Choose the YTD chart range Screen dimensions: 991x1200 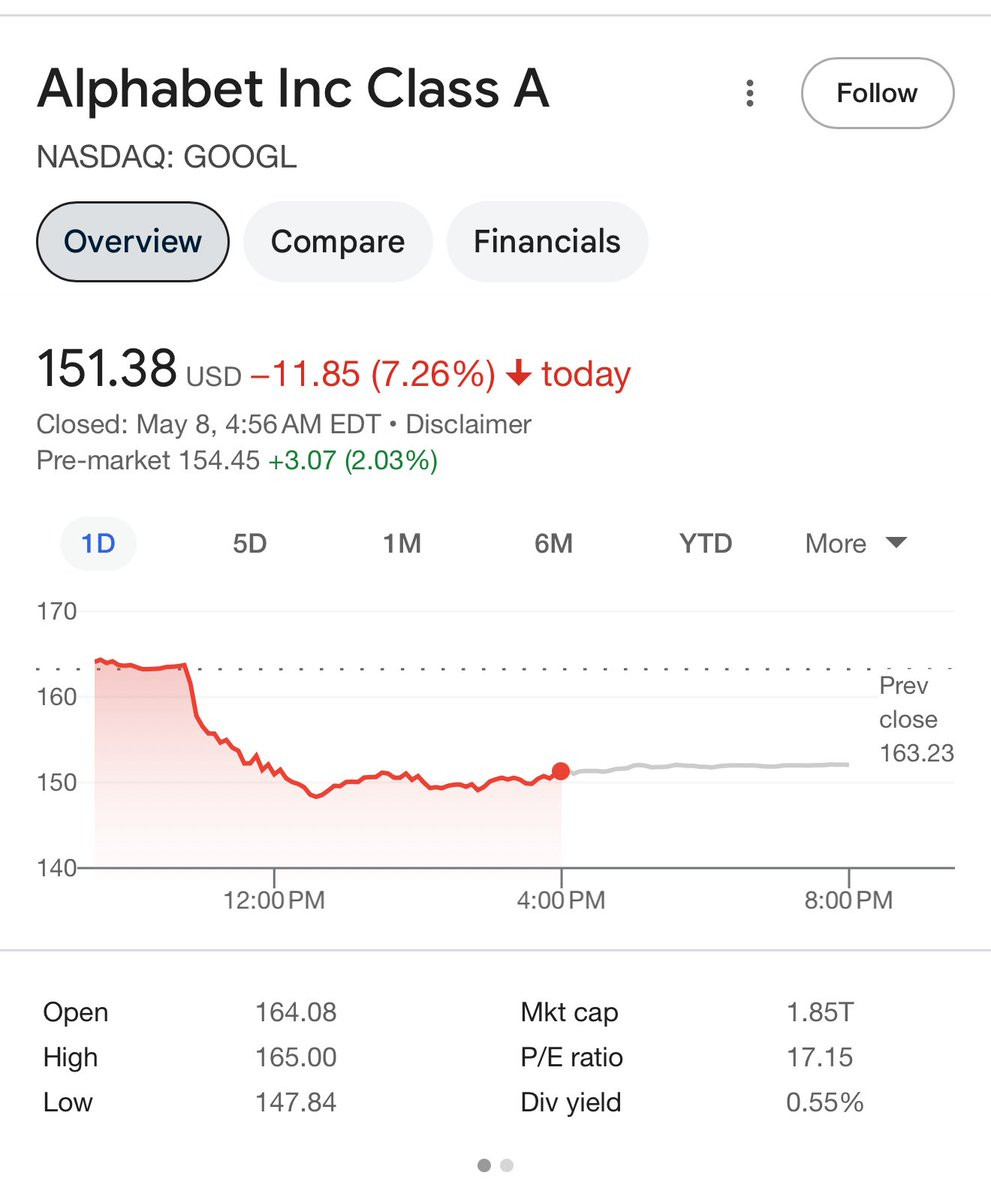point(706,544)
